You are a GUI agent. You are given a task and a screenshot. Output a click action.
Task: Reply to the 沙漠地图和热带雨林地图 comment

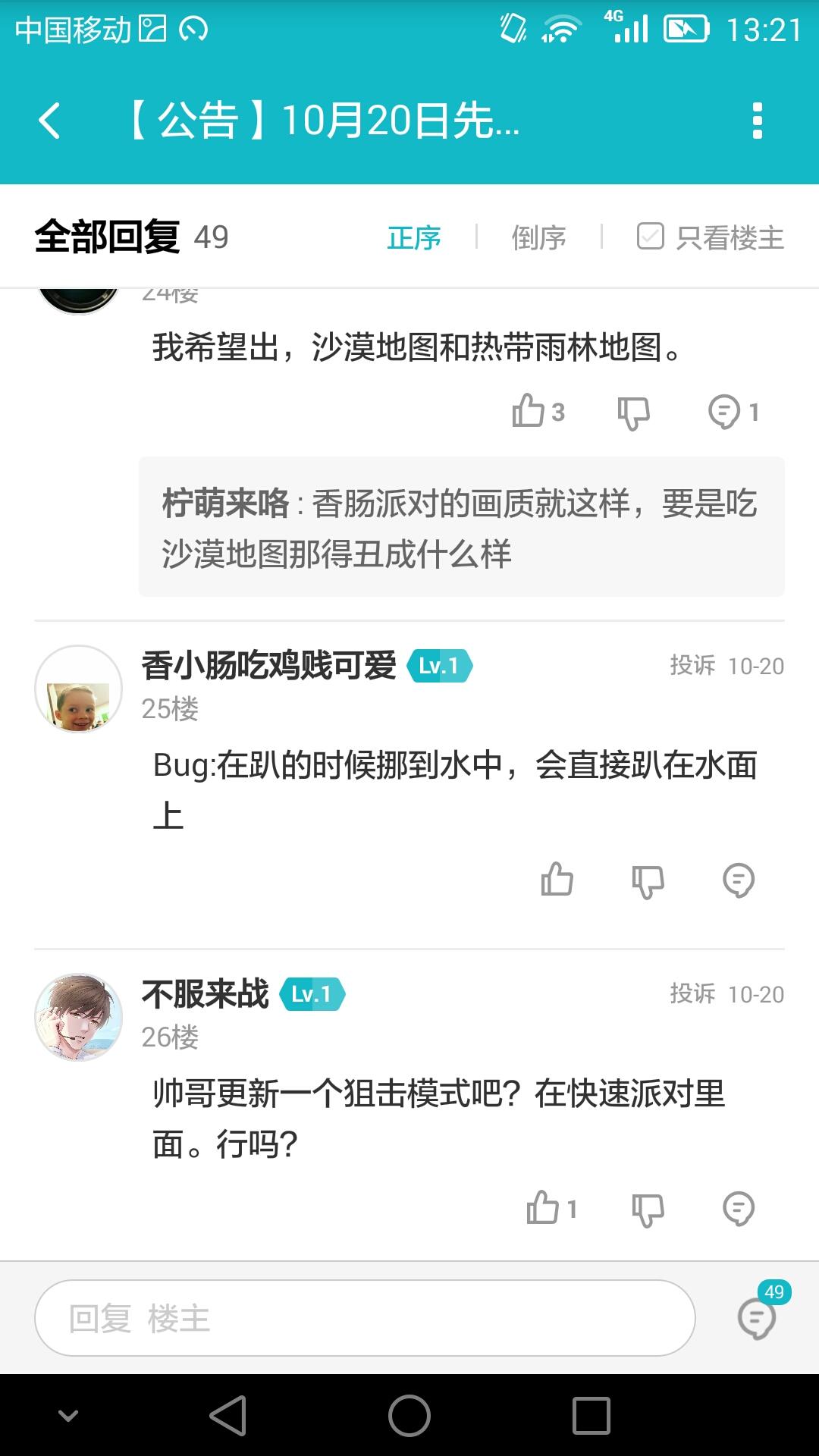pyautogui.click(x=724, y=412)
